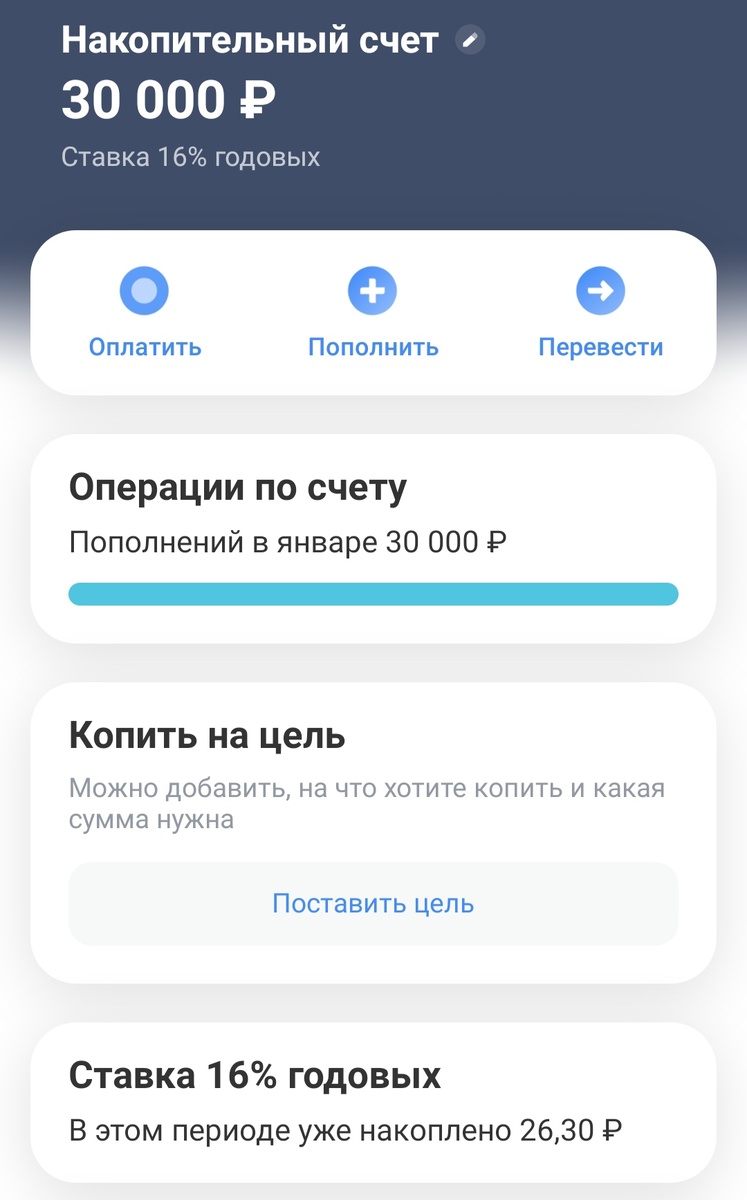
Task: Click the Оплатить text label
Action: coord(144,347)
